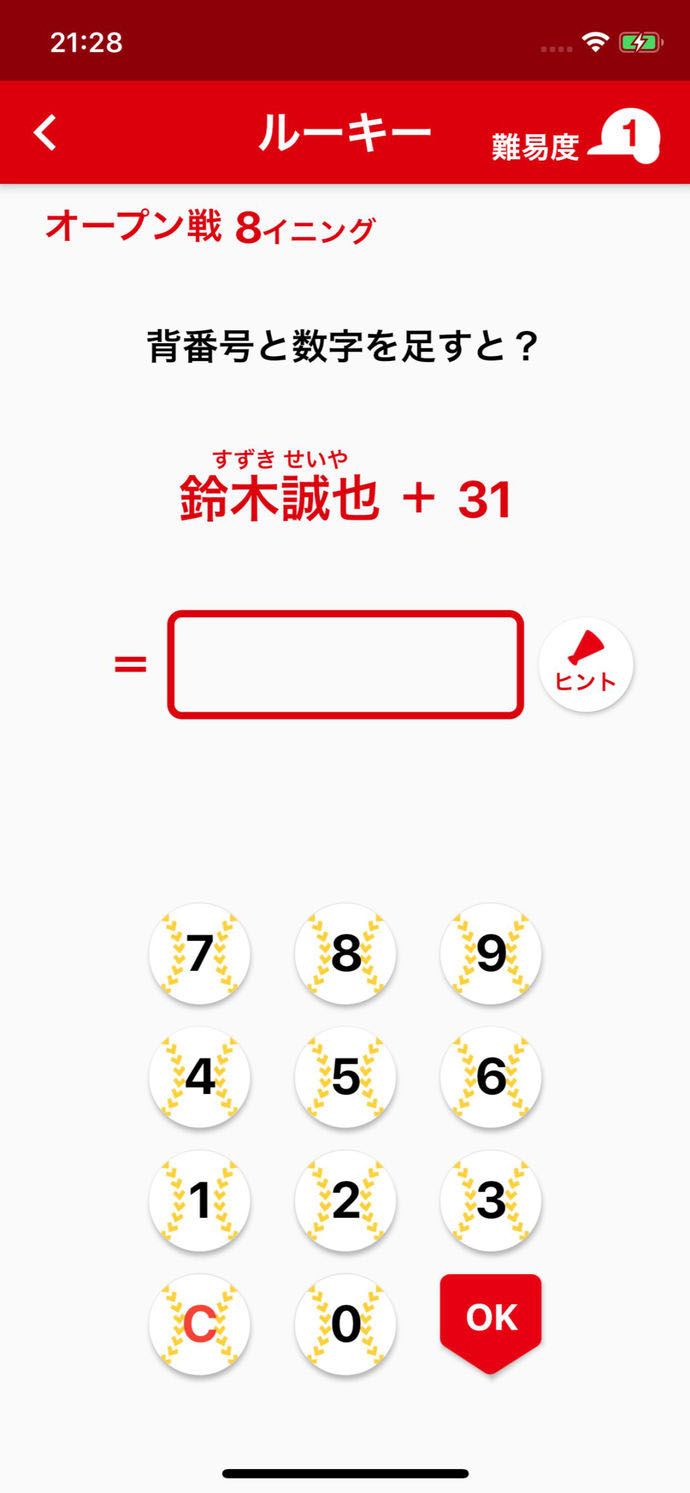Enter digit 0 on the keypad

345,1324
